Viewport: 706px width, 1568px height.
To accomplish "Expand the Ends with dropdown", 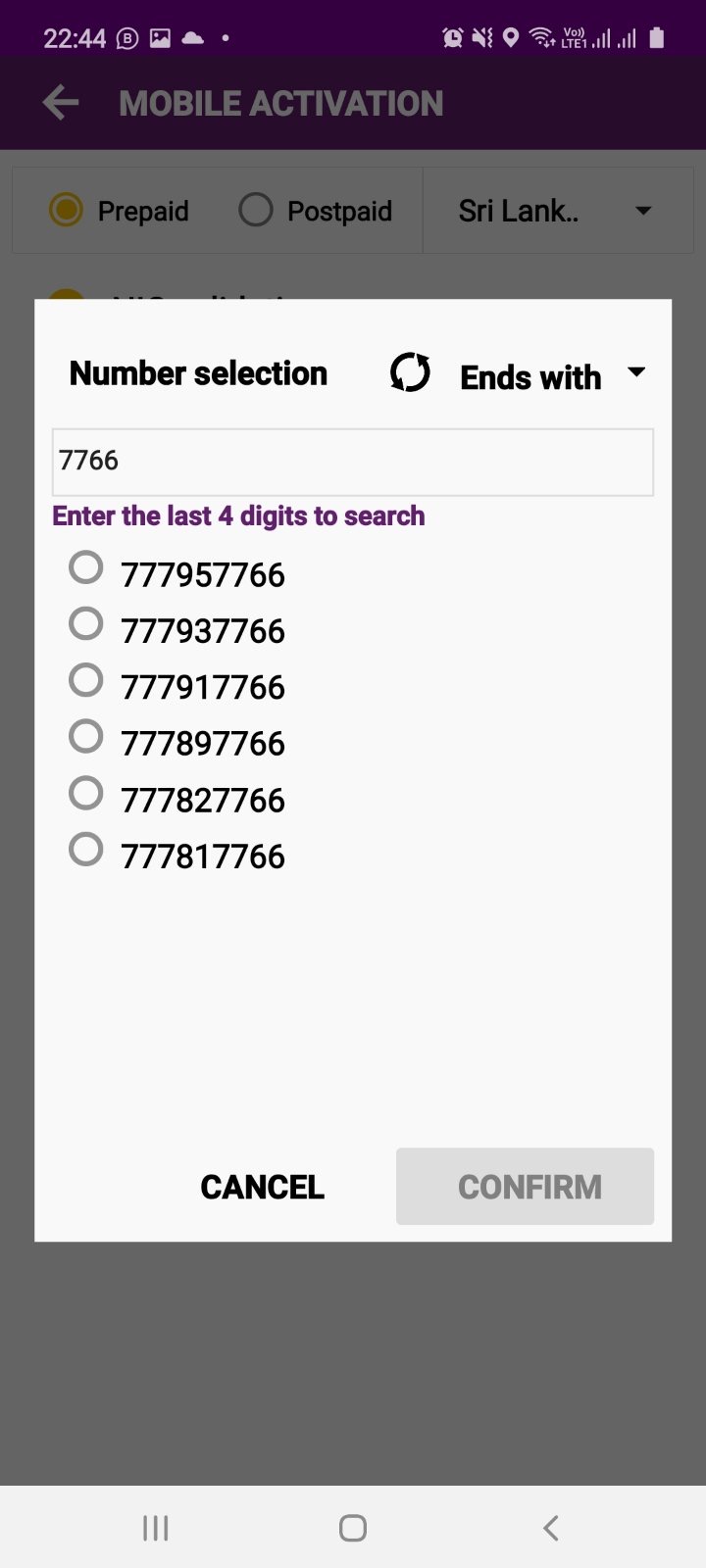I will tap(553, 376).
